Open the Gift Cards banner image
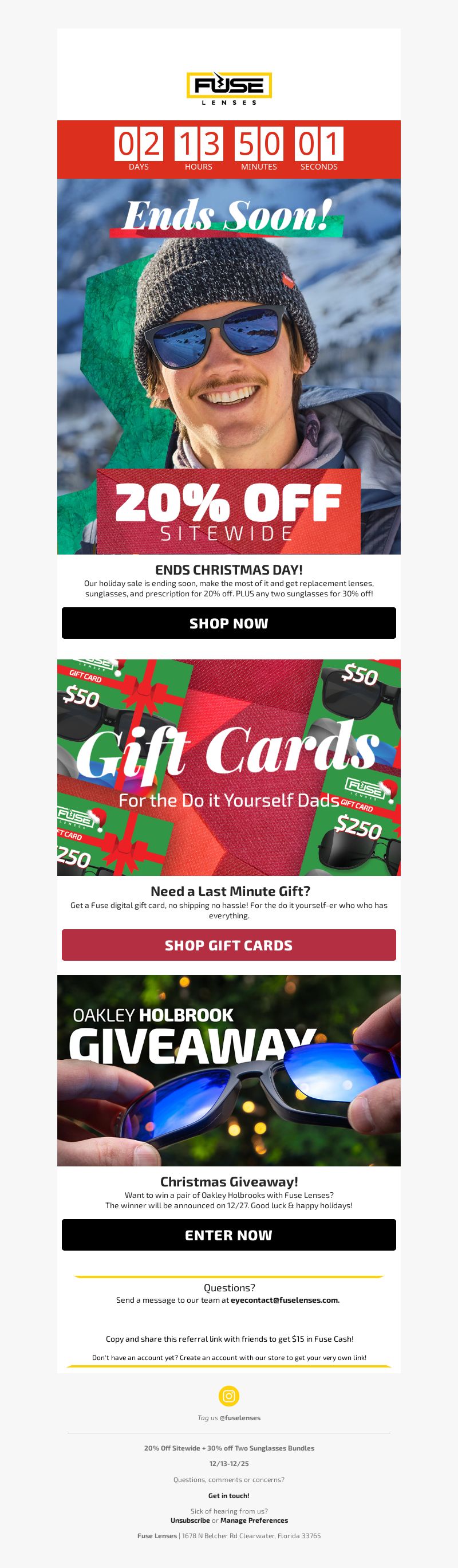The image size is (458, 1568). point(228,767)
